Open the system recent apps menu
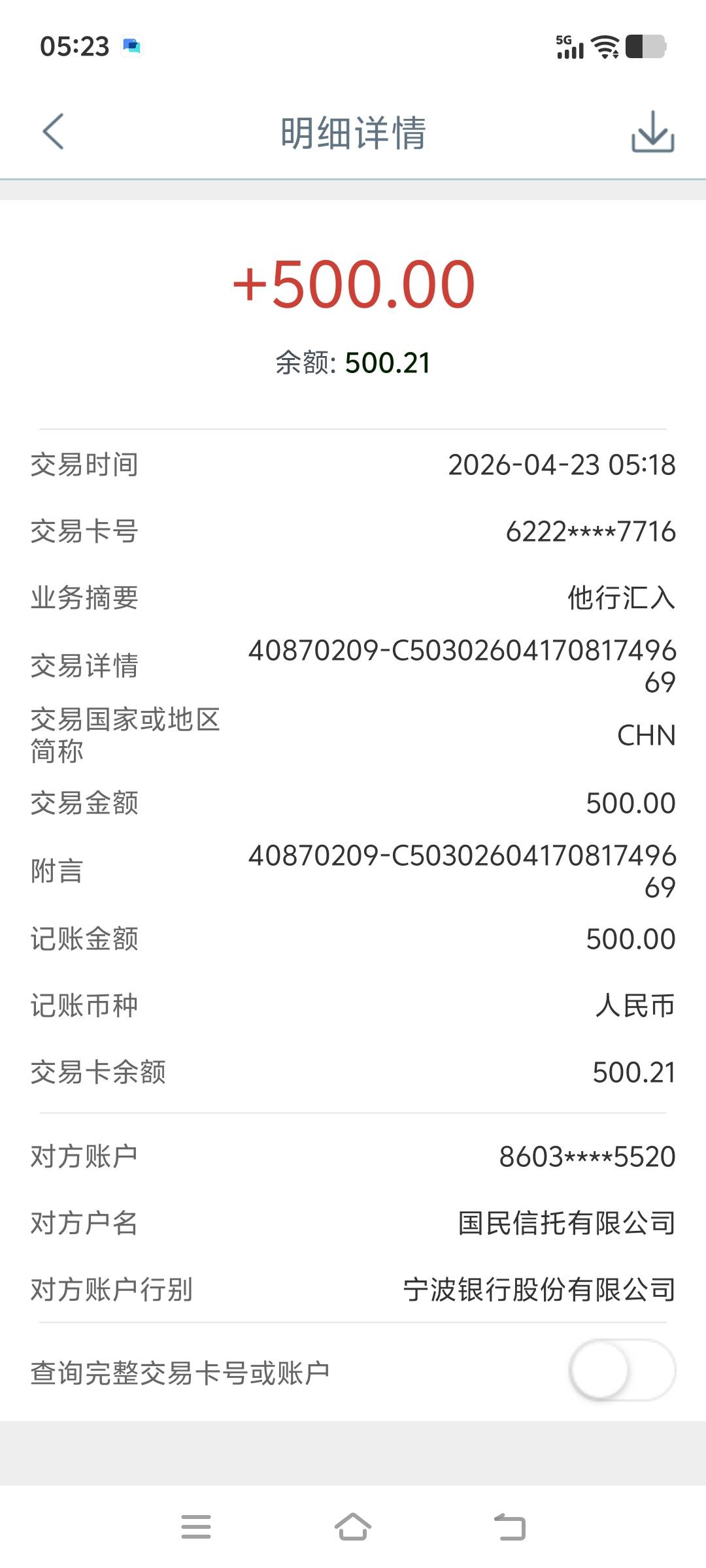 [x=196, y=1527]
